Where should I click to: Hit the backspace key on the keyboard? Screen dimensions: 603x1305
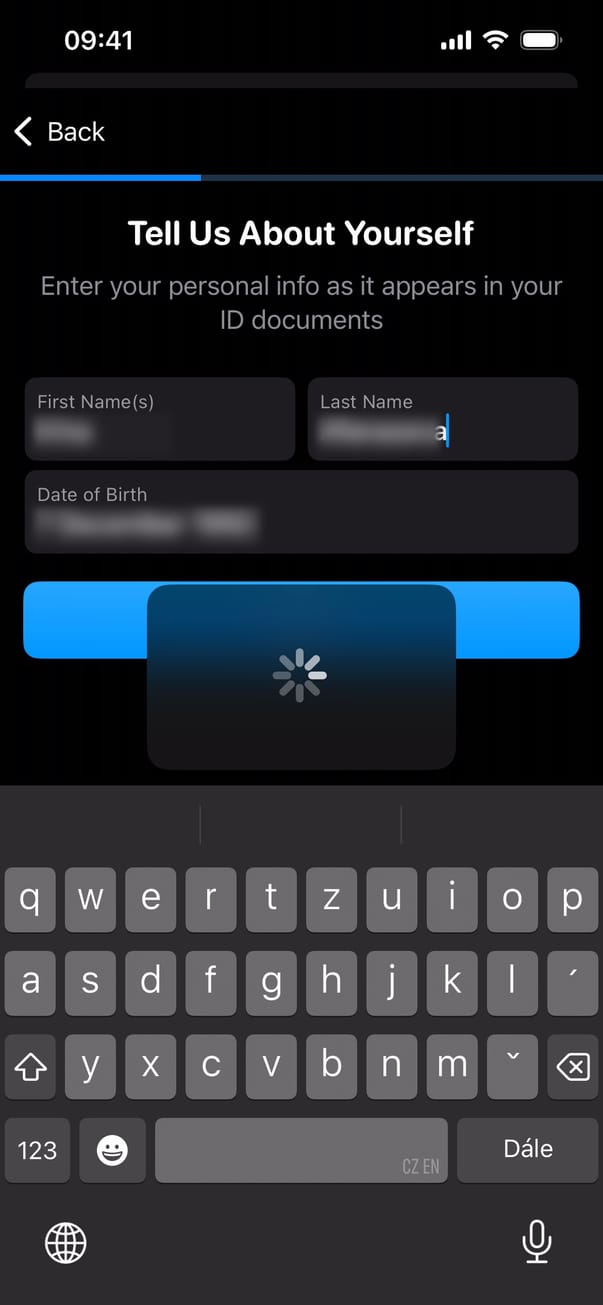pyautogui.click(x=572, y=1067)
